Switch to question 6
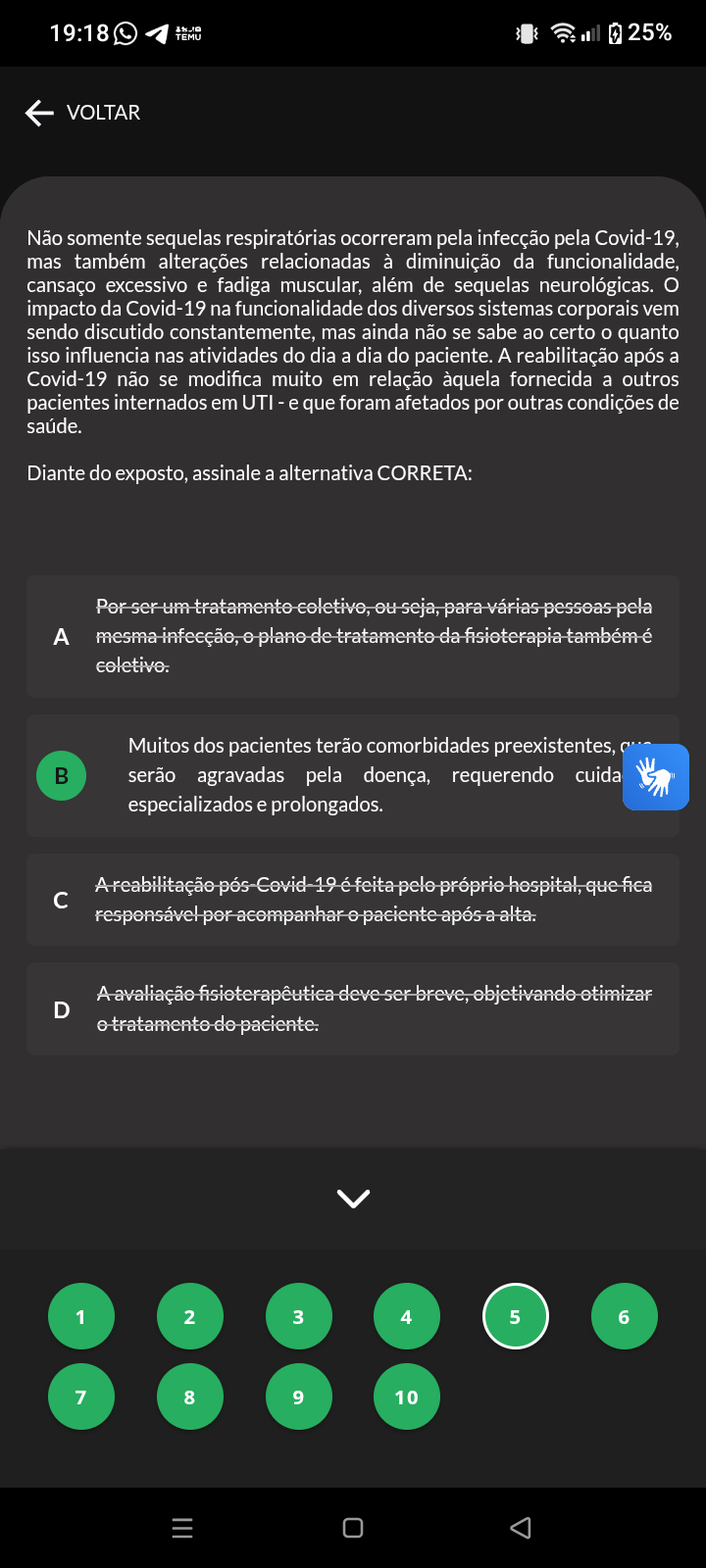 (x=625, y=1316)
